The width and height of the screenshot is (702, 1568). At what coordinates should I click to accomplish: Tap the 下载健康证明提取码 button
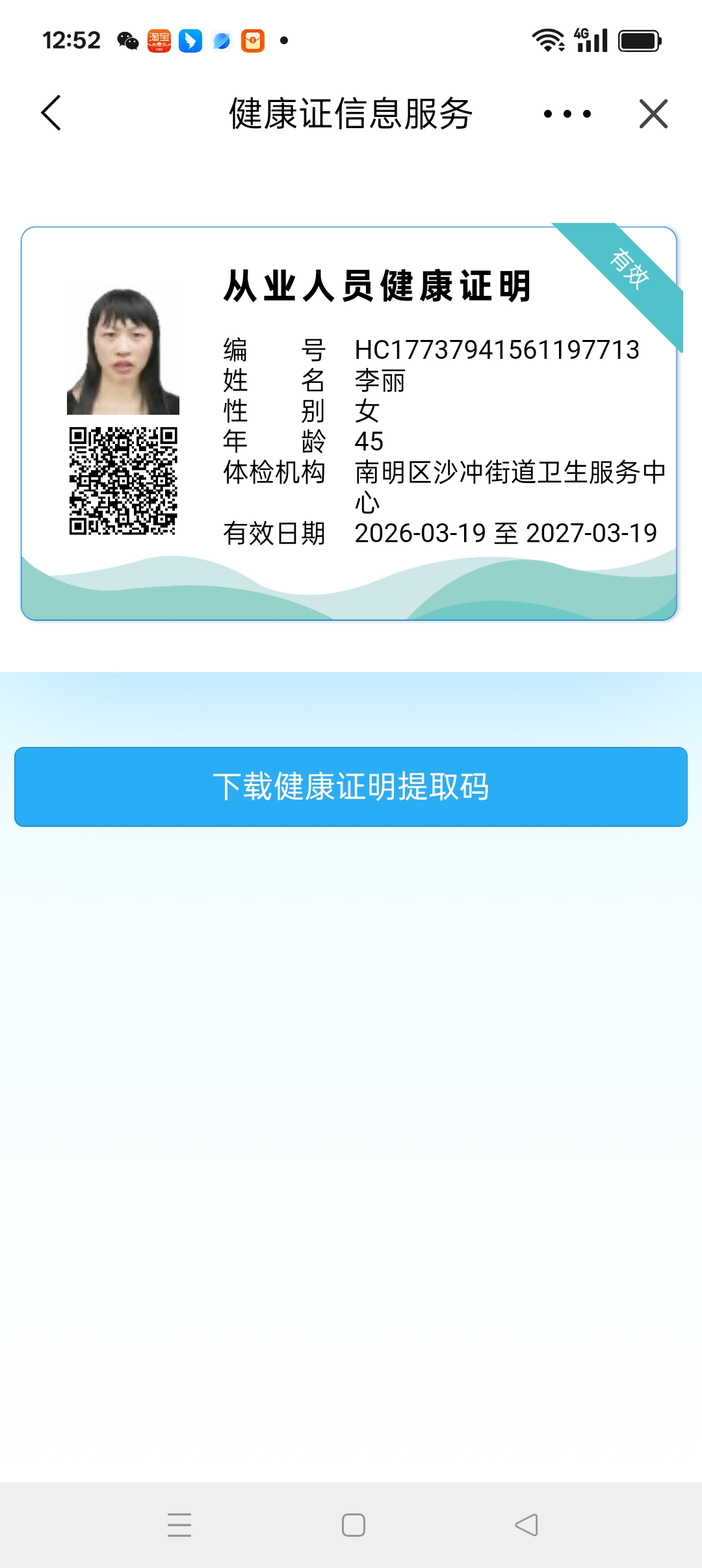(351, 787)
